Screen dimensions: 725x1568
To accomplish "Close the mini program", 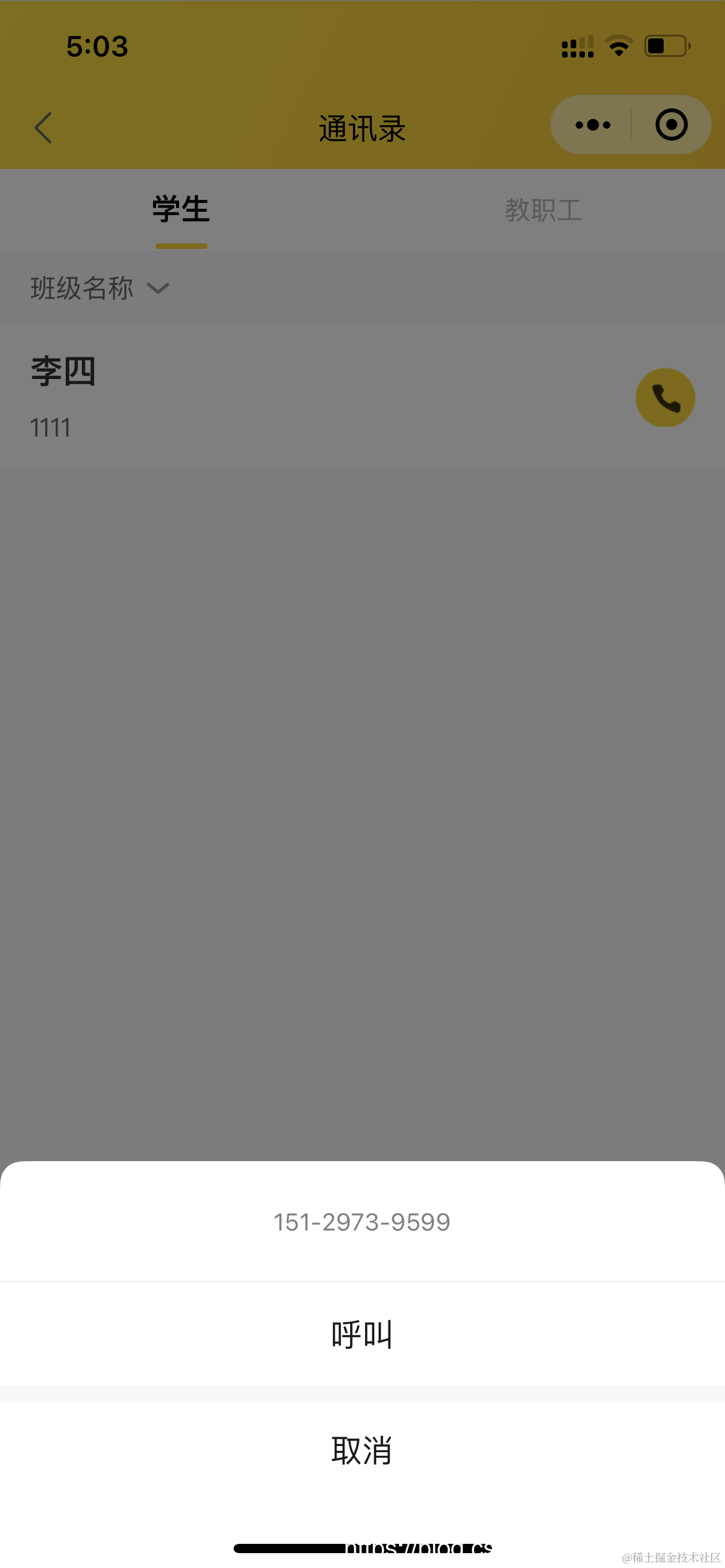I will (x=671, y=125).
